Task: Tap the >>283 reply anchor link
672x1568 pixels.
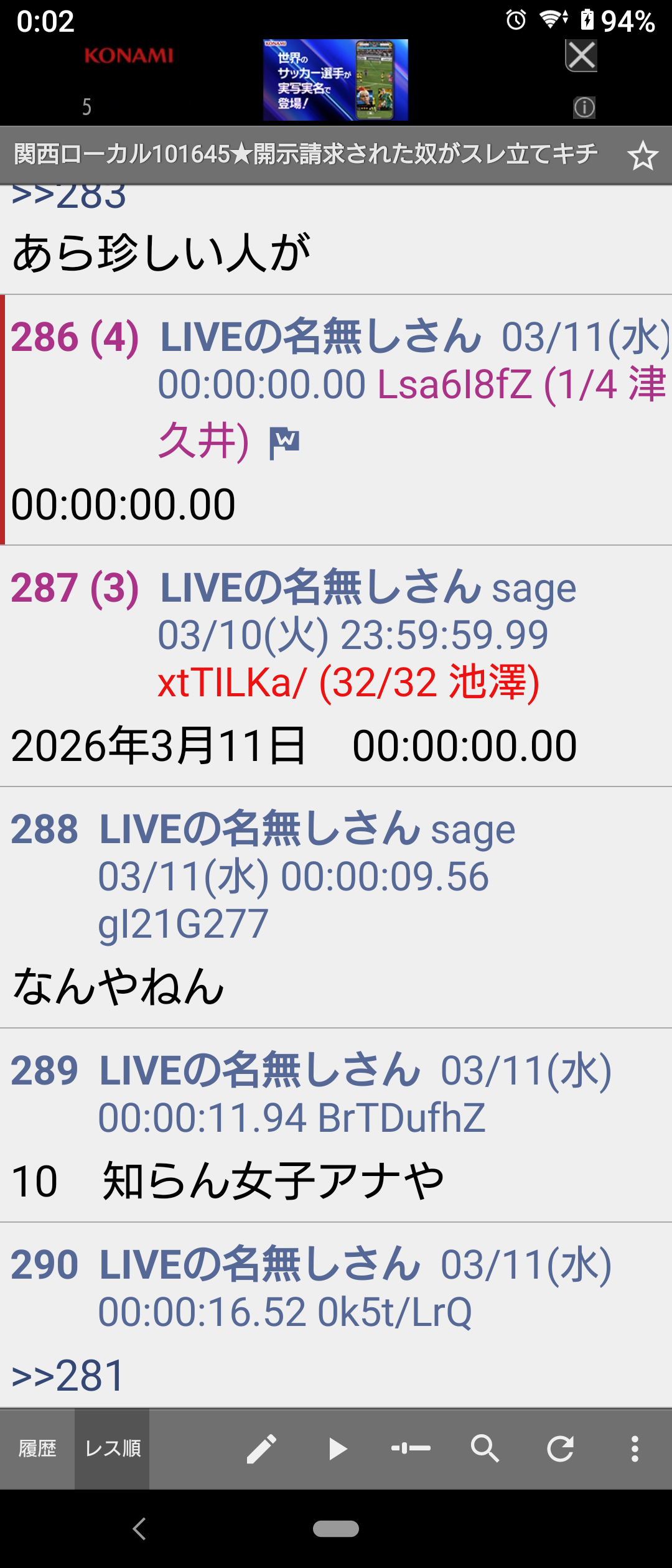Action: click(69, 197)
